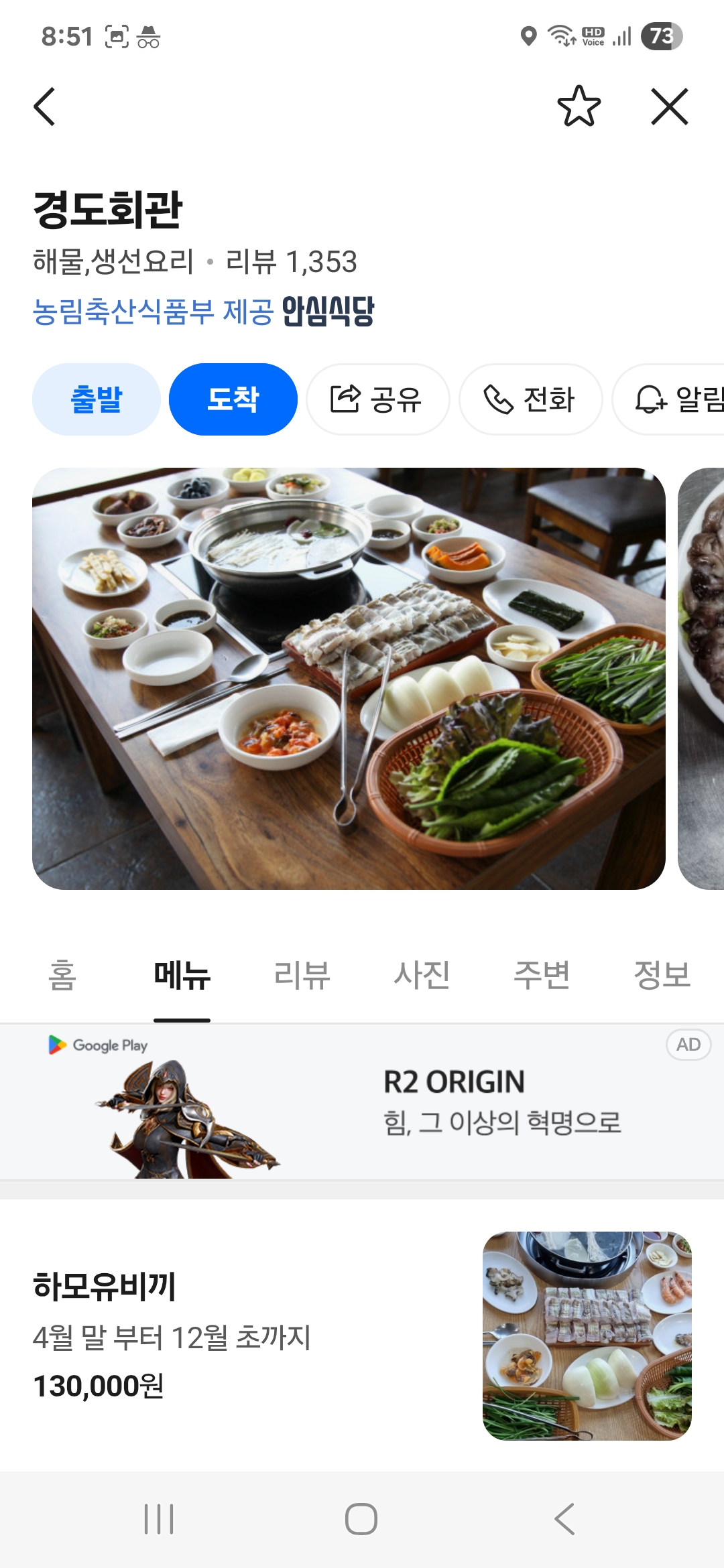The image size is (724, 1568).
Task: Save 경도회관 with the star icon
Action: 579,107
